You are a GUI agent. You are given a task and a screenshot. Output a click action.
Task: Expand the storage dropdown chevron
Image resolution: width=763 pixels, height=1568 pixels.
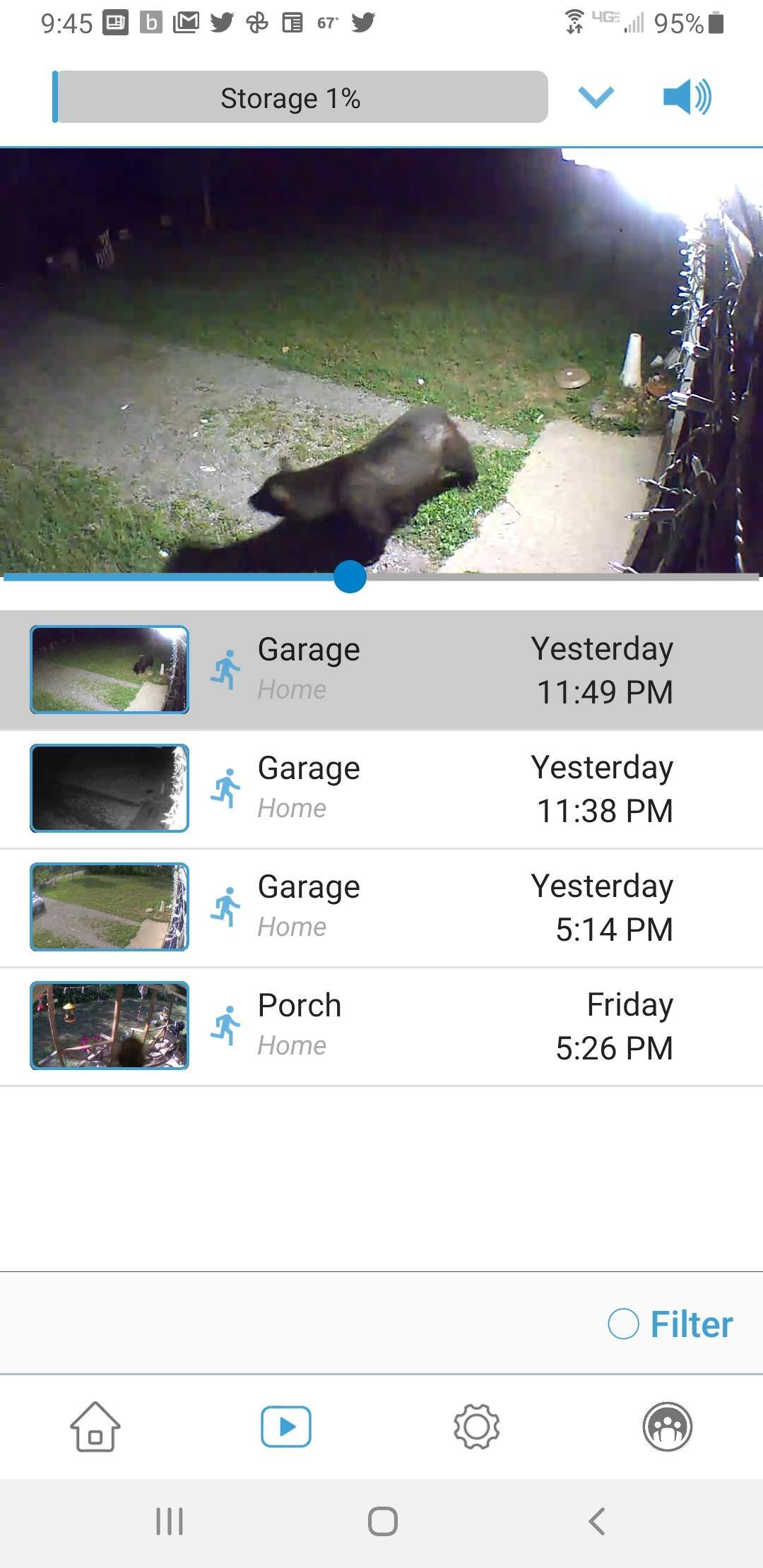(x=596, y=97)
